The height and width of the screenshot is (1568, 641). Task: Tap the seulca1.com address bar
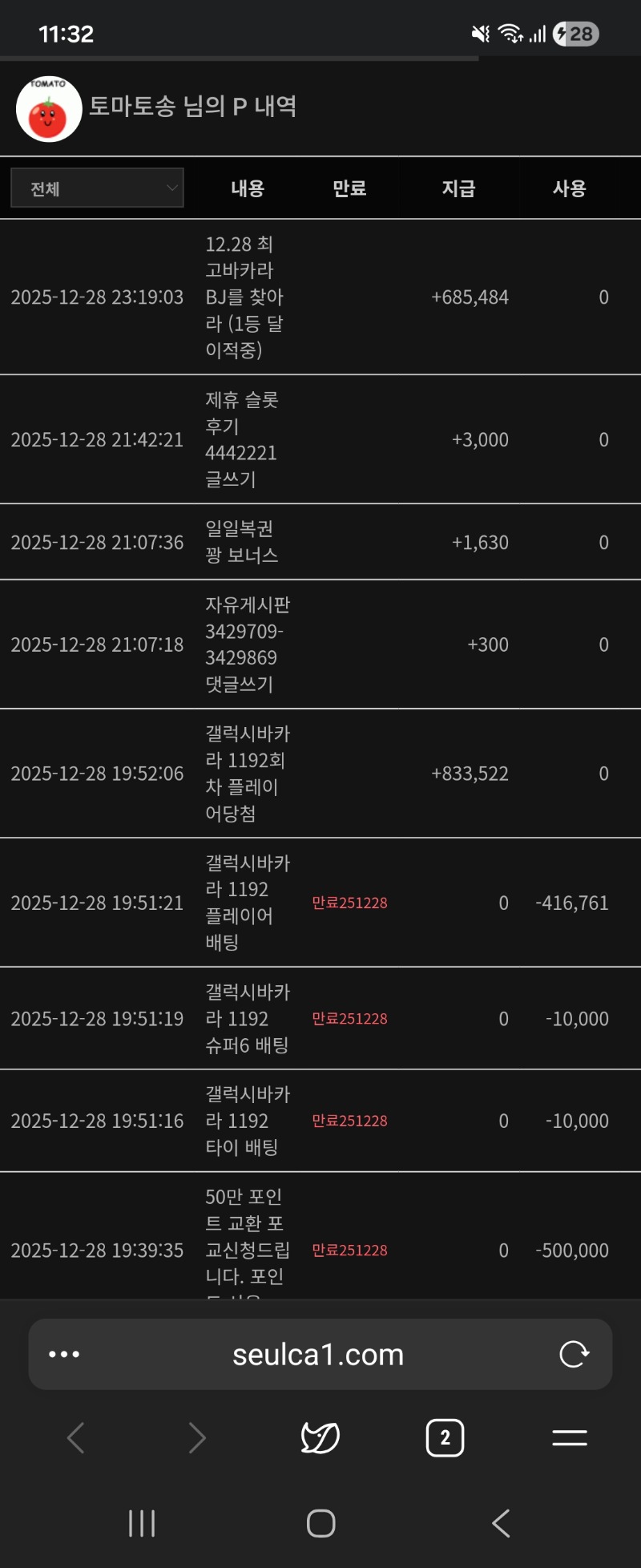(318, 1355)
